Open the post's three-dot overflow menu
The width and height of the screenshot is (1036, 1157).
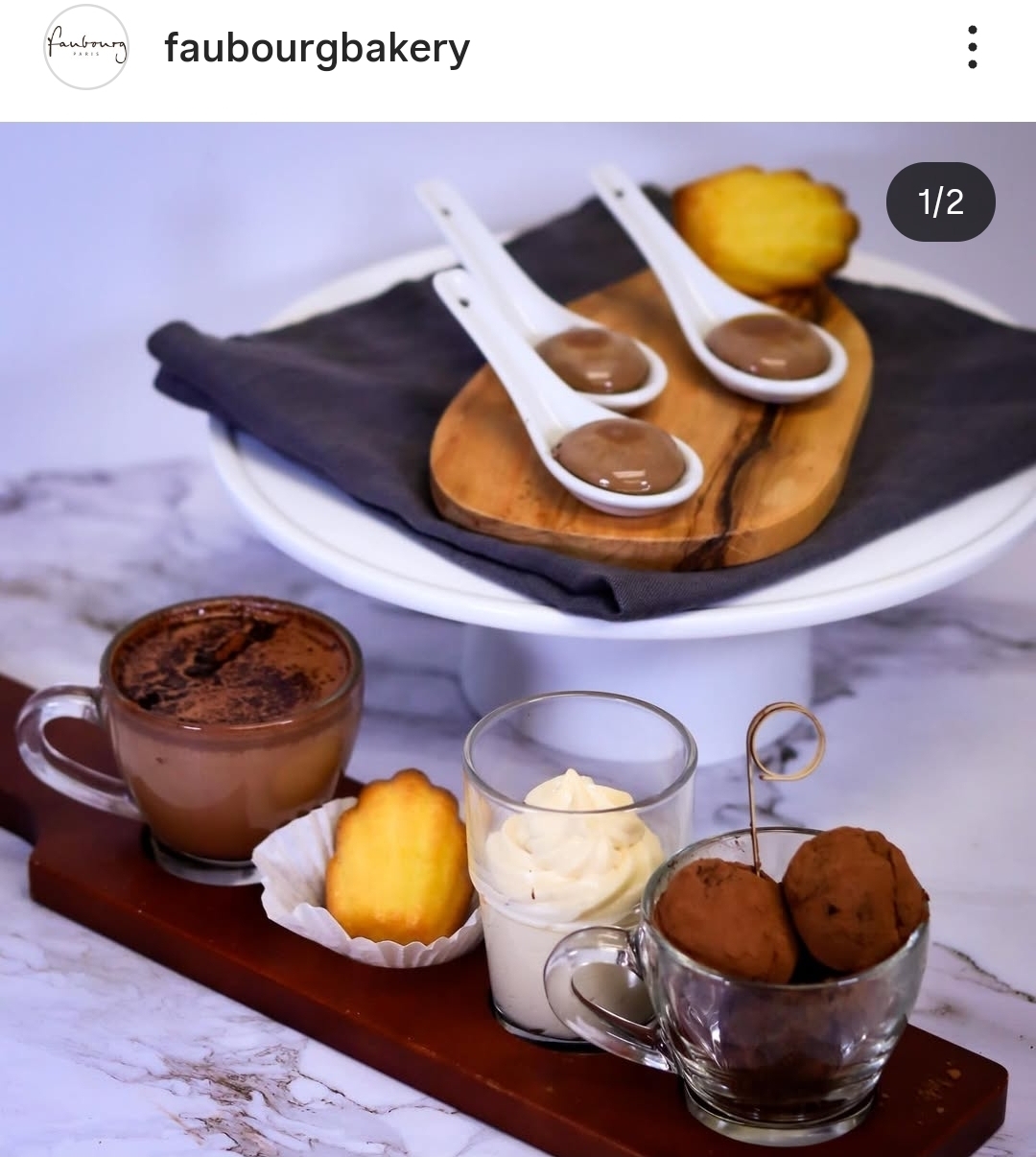(x=972, y=47)
